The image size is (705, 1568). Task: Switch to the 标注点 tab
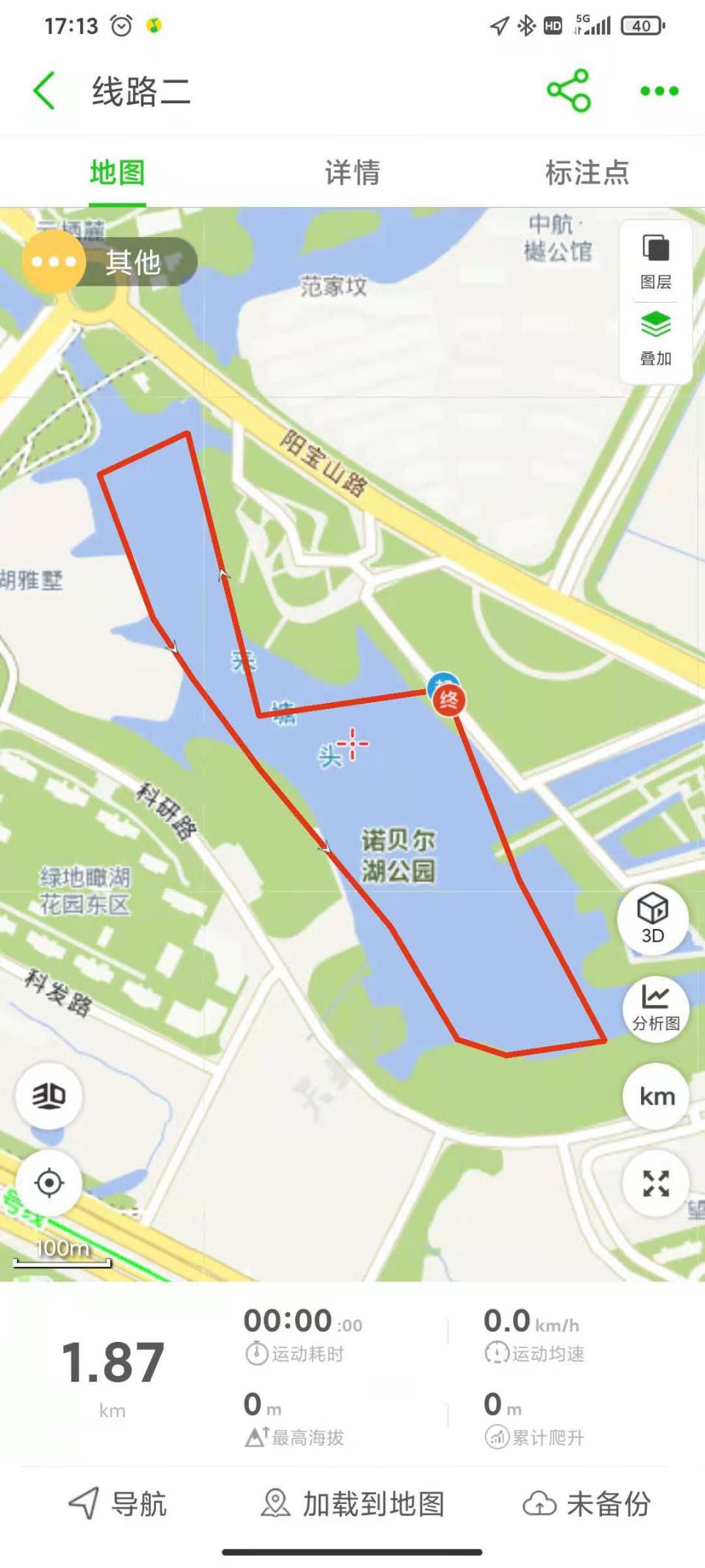click(x=587, y=173)
